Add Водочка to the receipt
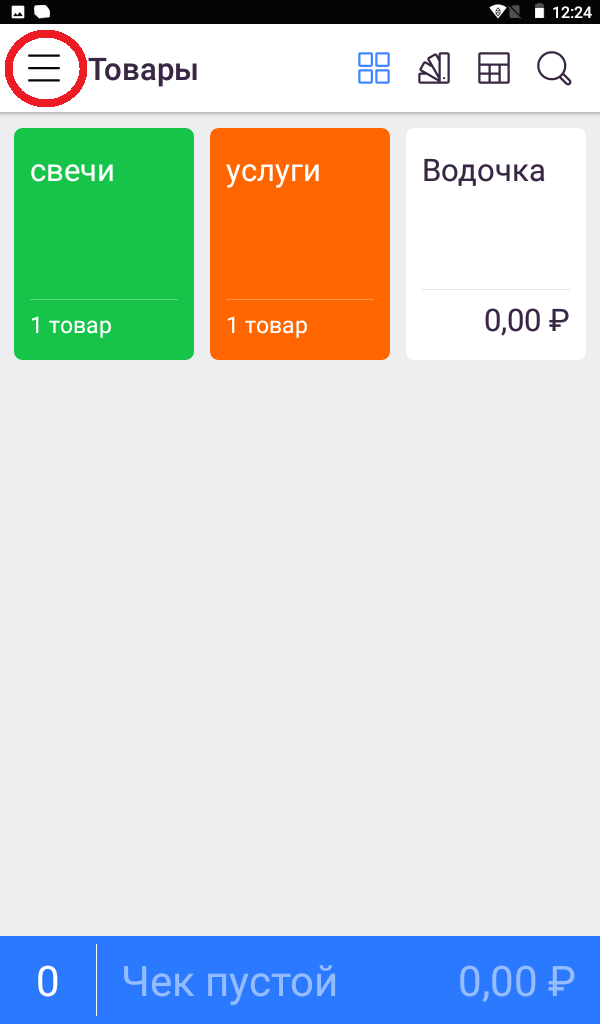Screen dimensions: 600x1024 point(496,243)
